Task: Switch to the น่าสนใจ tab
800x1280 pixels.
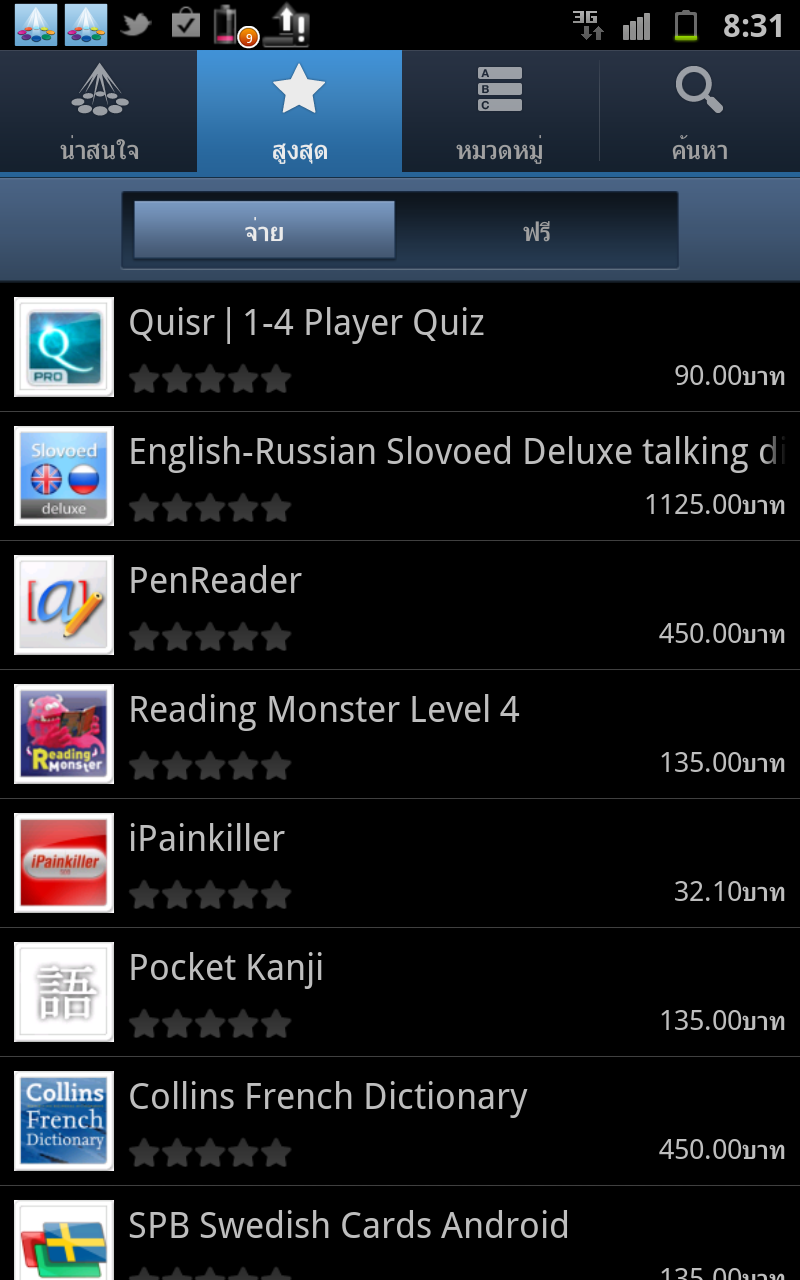Action: [99, 111]
